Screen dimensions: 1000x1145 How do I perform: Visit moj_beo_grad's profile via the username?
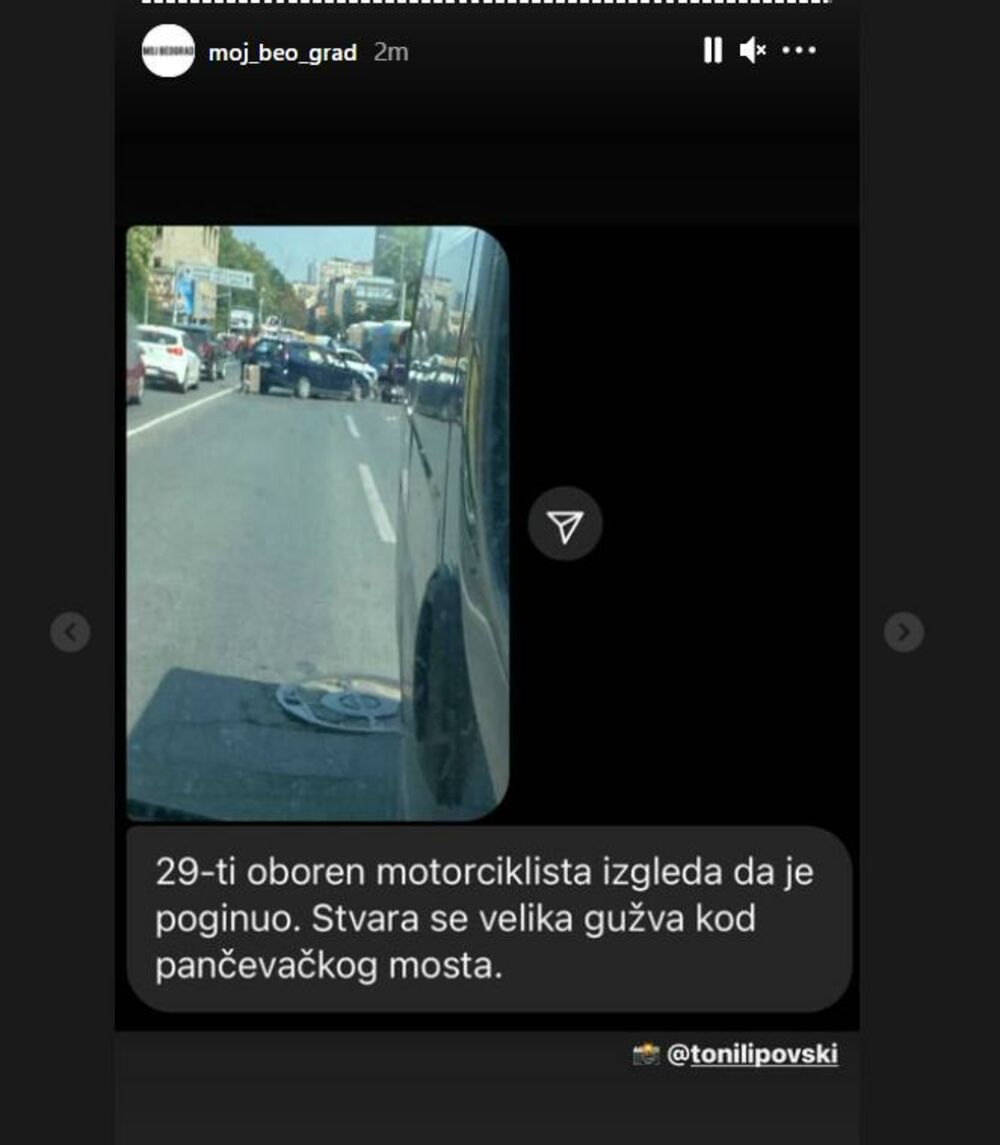(x=282, y=51)
